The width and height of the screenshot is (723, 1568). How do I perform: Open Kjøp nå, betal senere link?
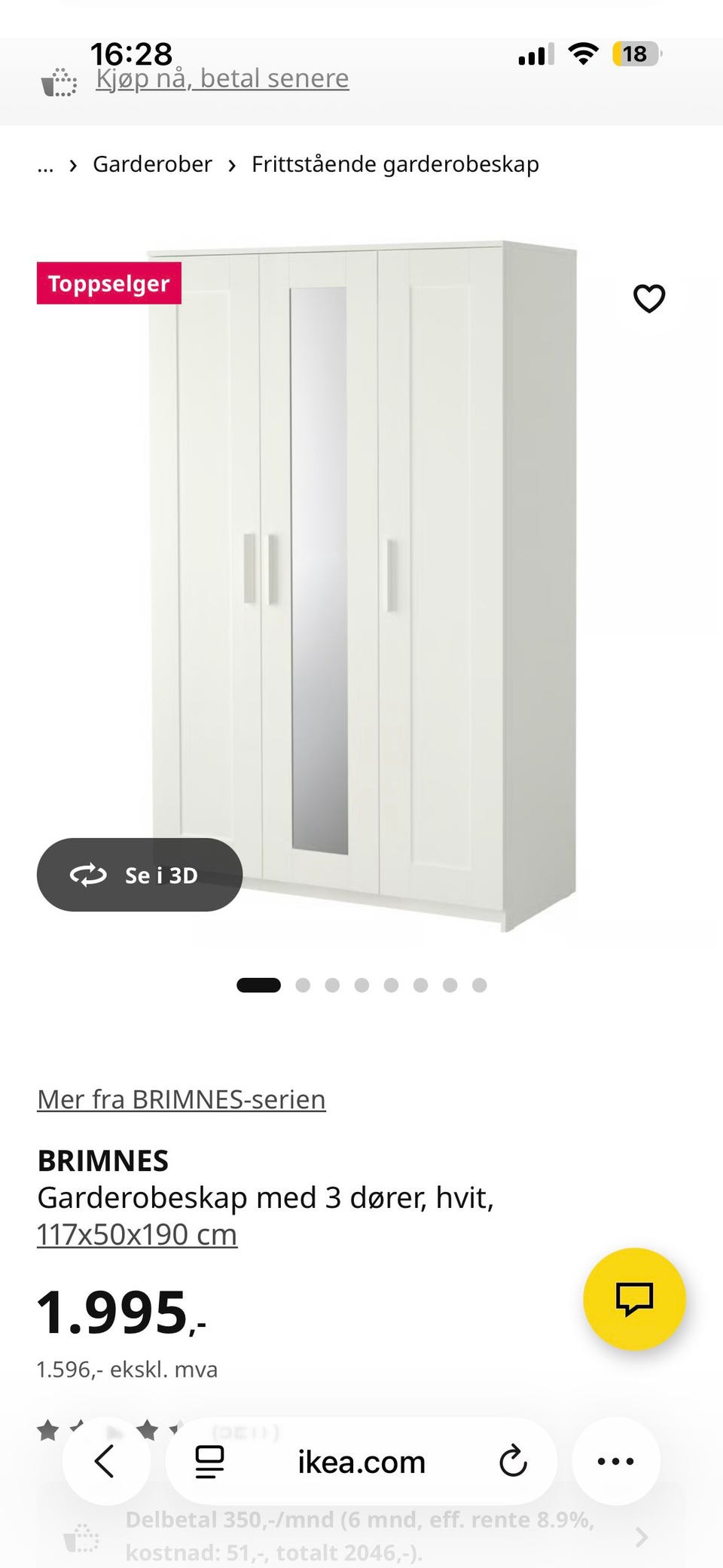coord(221,78)
